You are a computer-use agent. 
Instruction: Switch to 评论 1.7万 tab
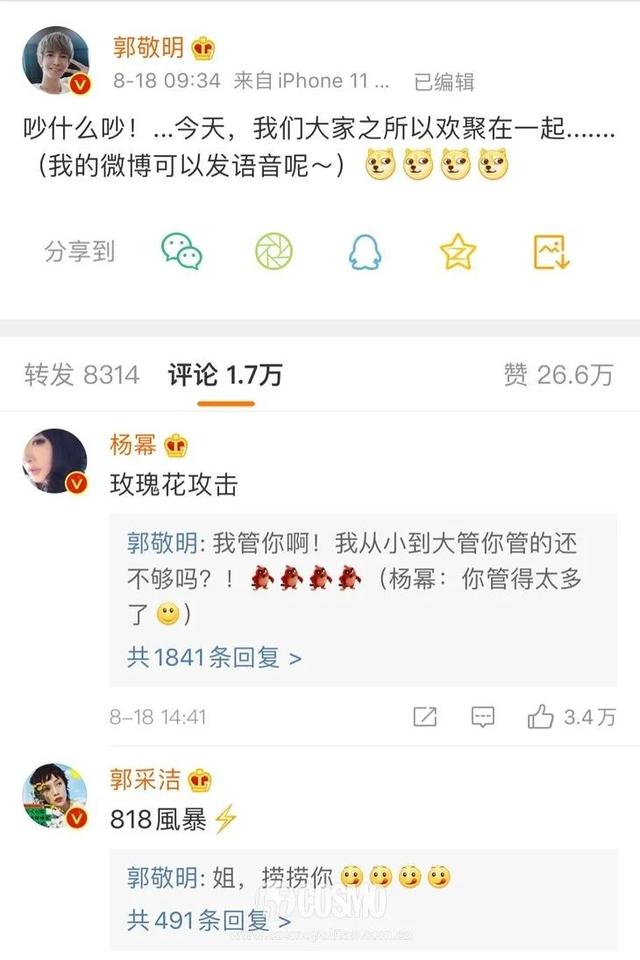coord(225,375)
